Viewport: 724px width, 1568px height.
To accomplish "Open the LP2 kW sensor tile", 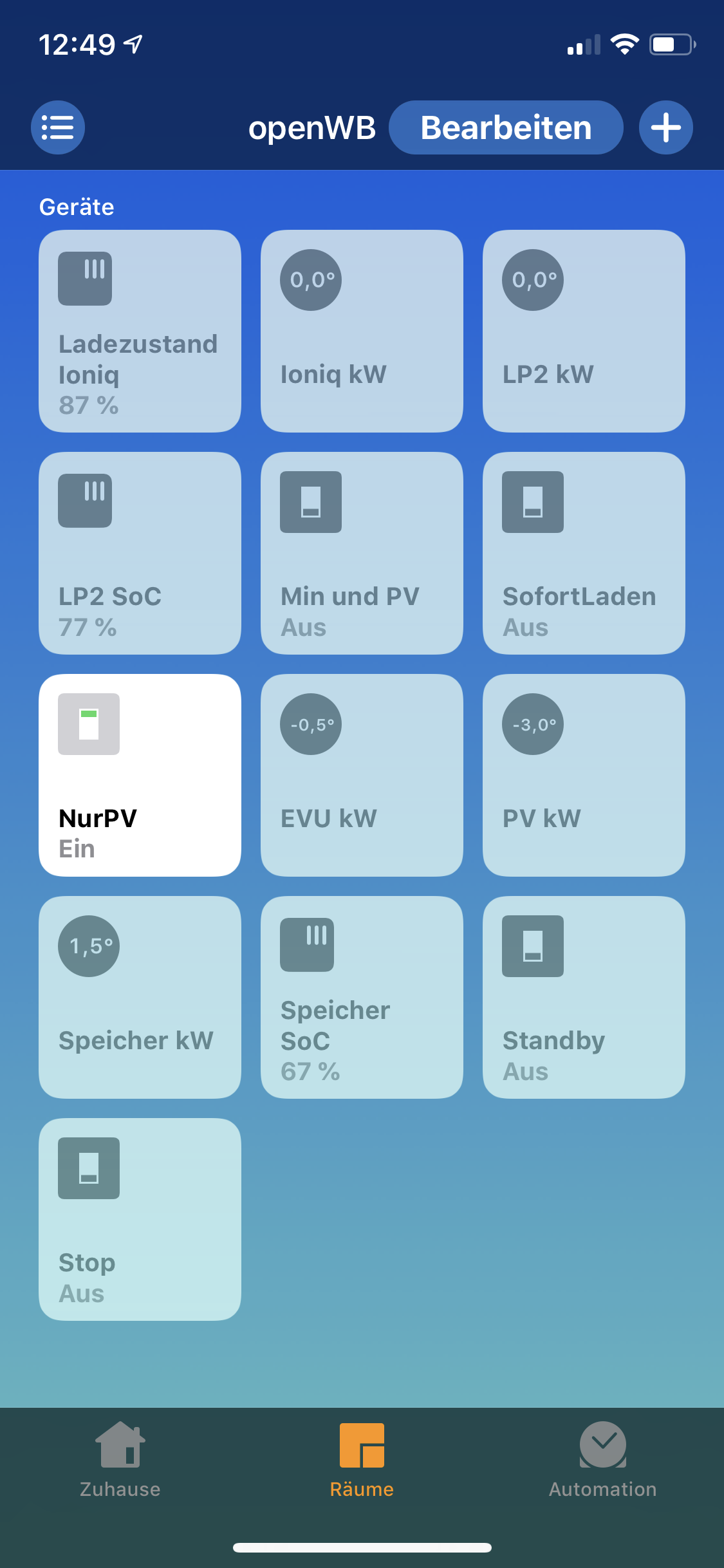I will point(584,331).
